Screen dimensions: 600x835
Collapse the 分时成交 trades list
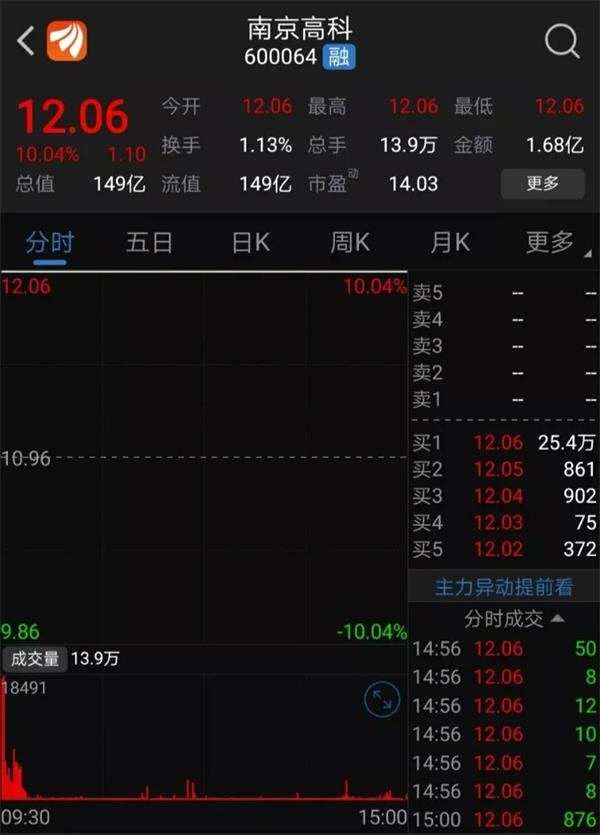click(514, 619)
